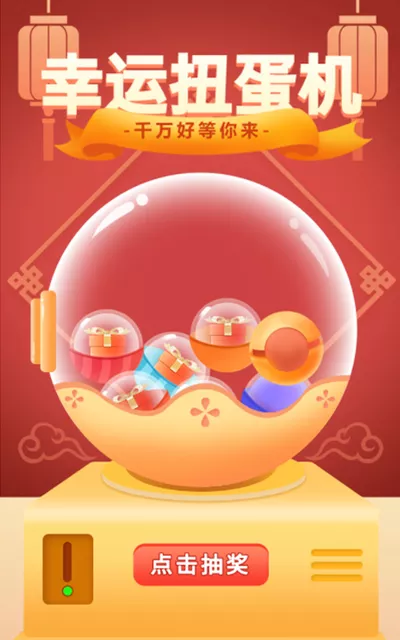Tap the 点击抽奖 lottery draw button
Image resolution: width=400 pixels, height=640 pixels.
(x=201, y=564)
